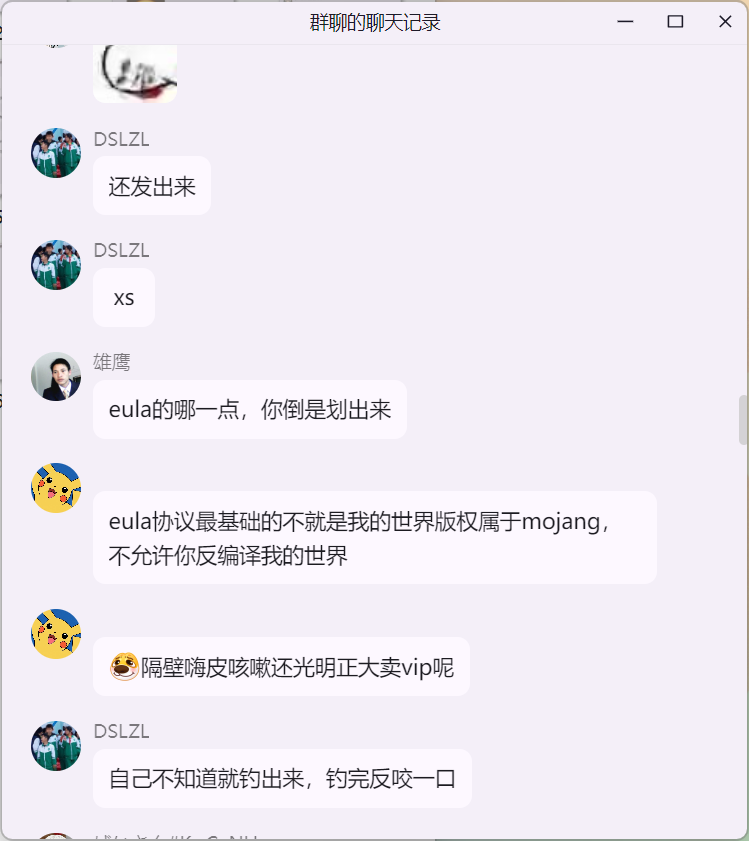The height and width of the screenshot is (841, 749).
Task: Minimize the chat record window
Action: pos(626,22)
